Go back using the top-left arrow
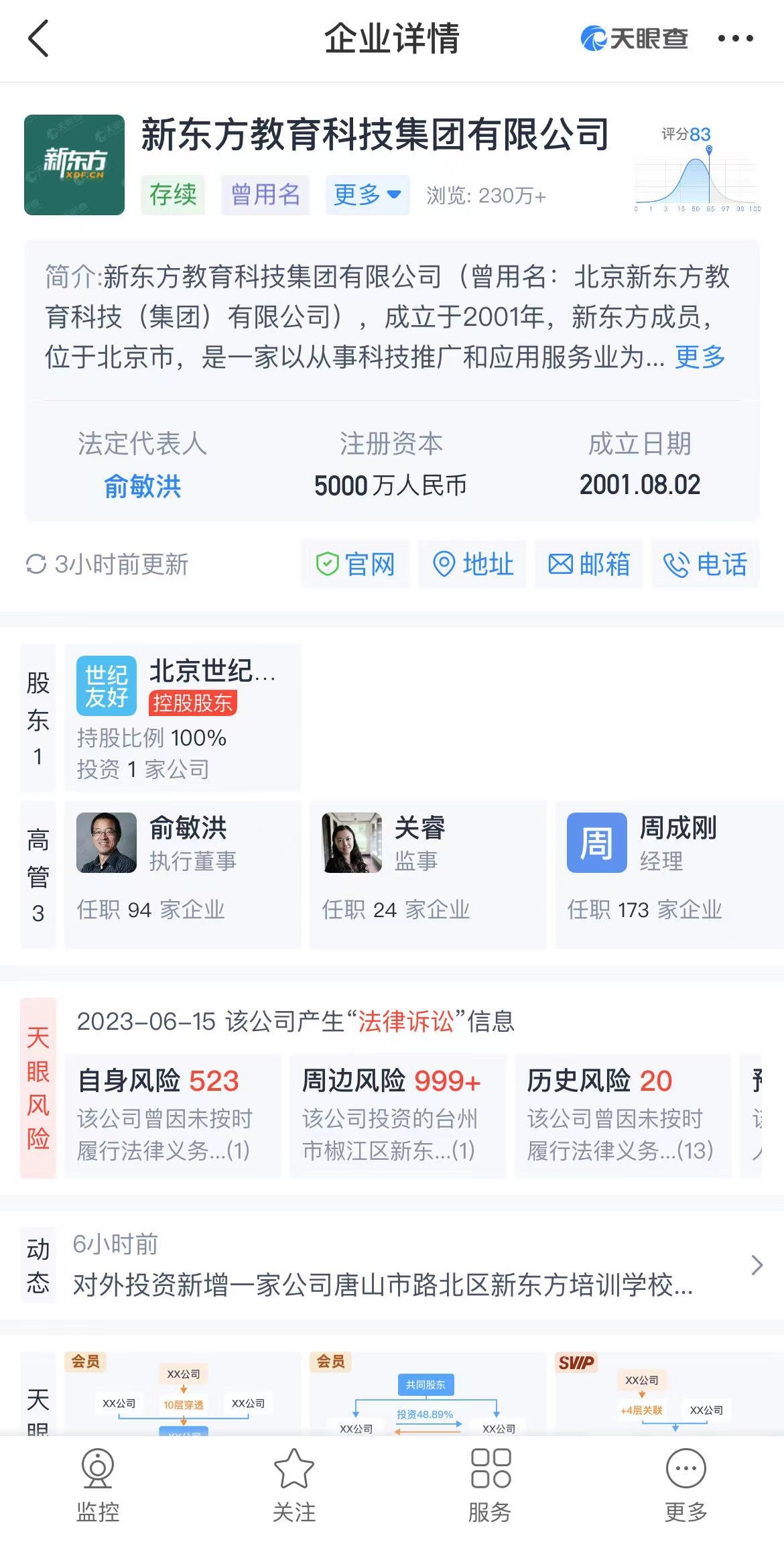This screenshot has width=784, height=1544. [39, 39]
